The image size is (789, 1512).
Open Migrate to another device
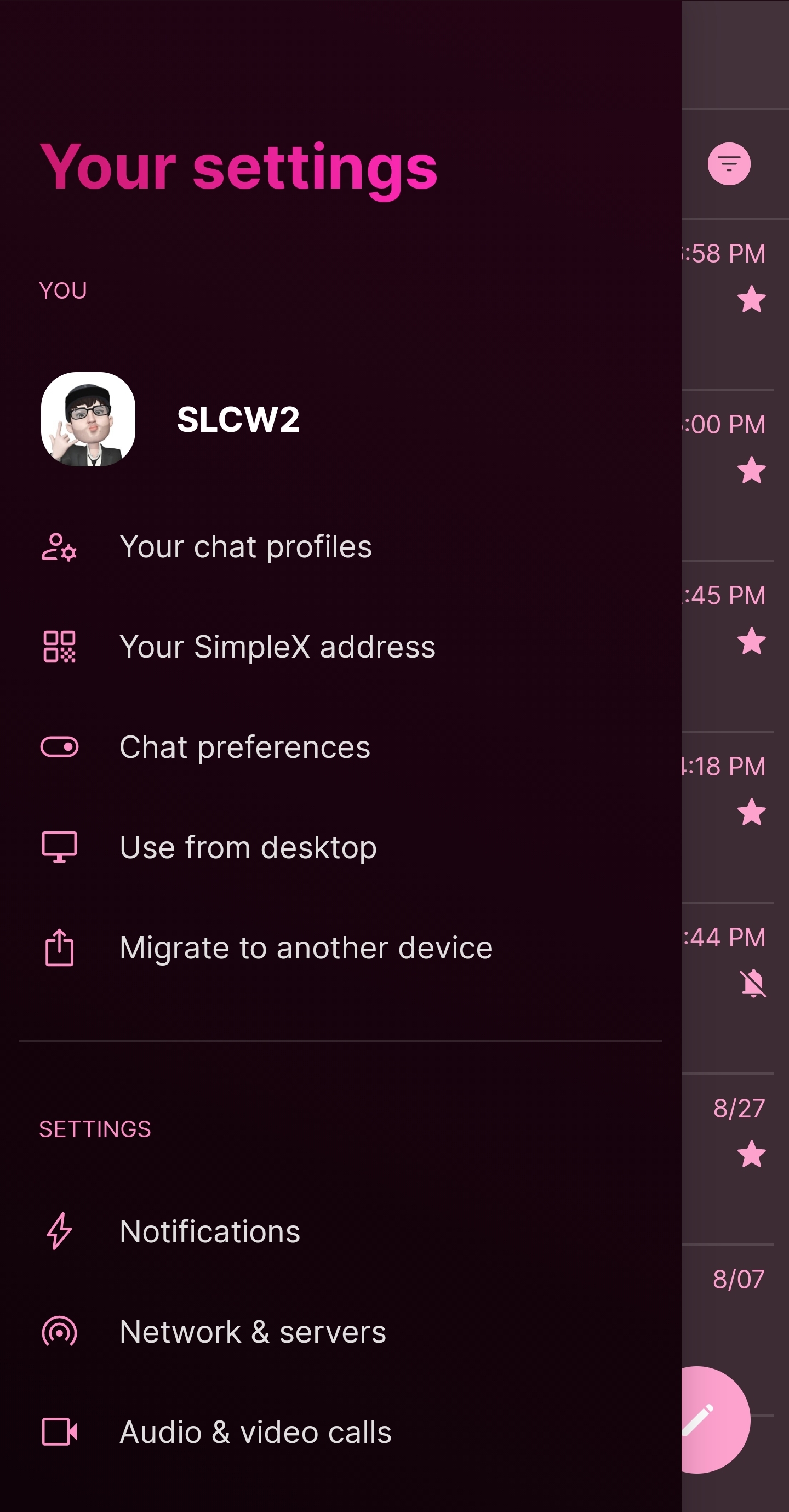pos(305,948)
